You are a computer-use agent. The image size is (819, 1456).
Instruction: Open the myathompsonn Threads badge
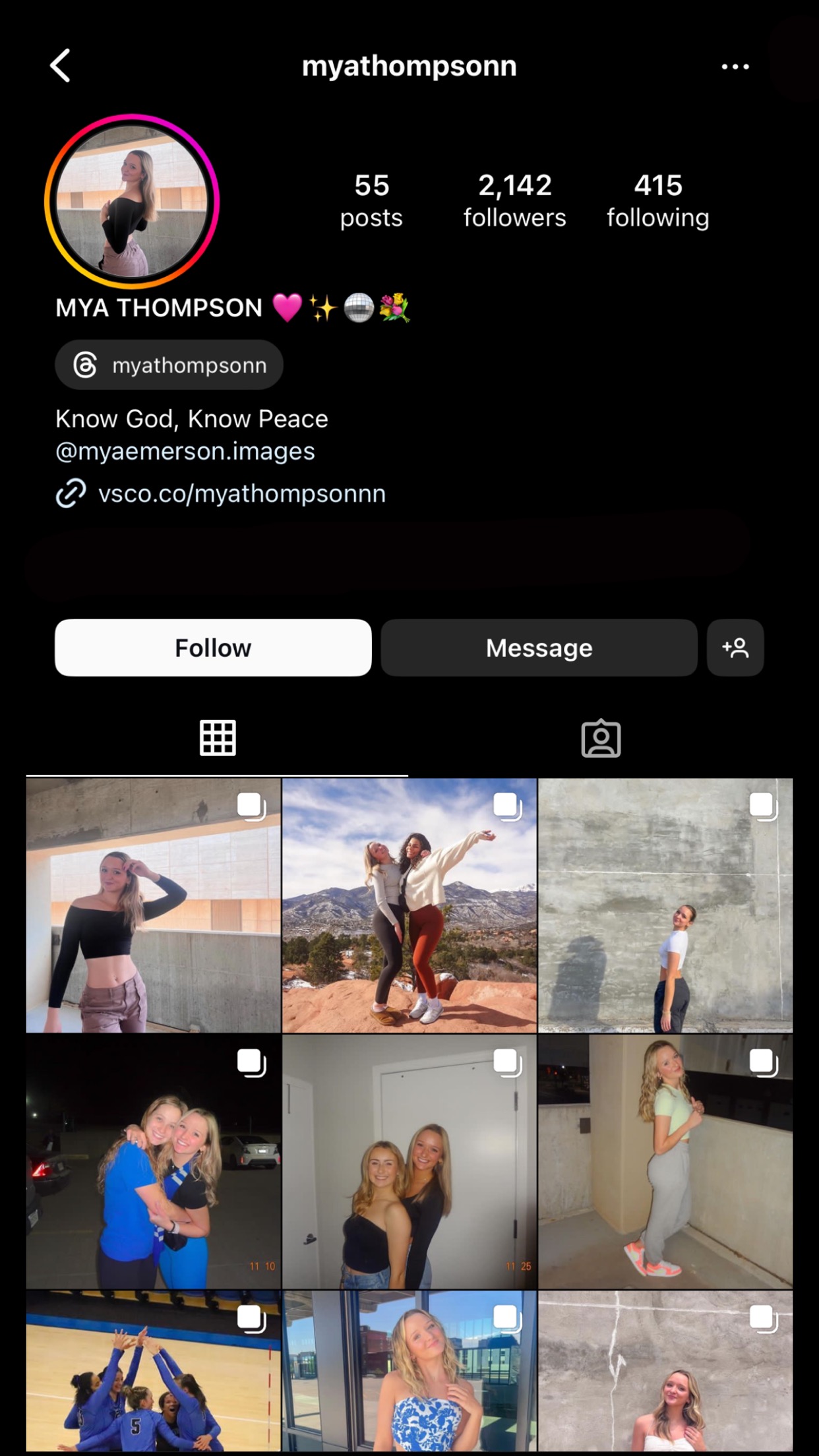[169, 365]
